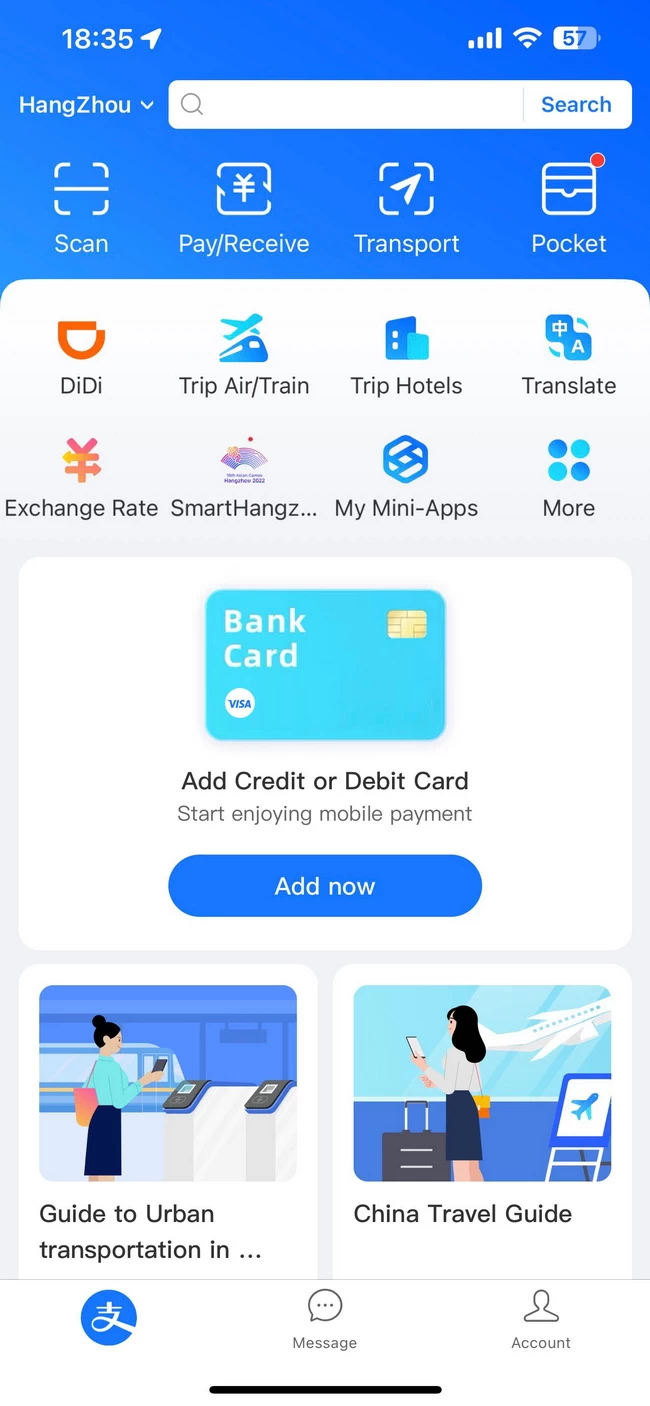Open the Guide to Urban transportation card
This screenshot has height=1406, width=650.
coord(168,1120)
